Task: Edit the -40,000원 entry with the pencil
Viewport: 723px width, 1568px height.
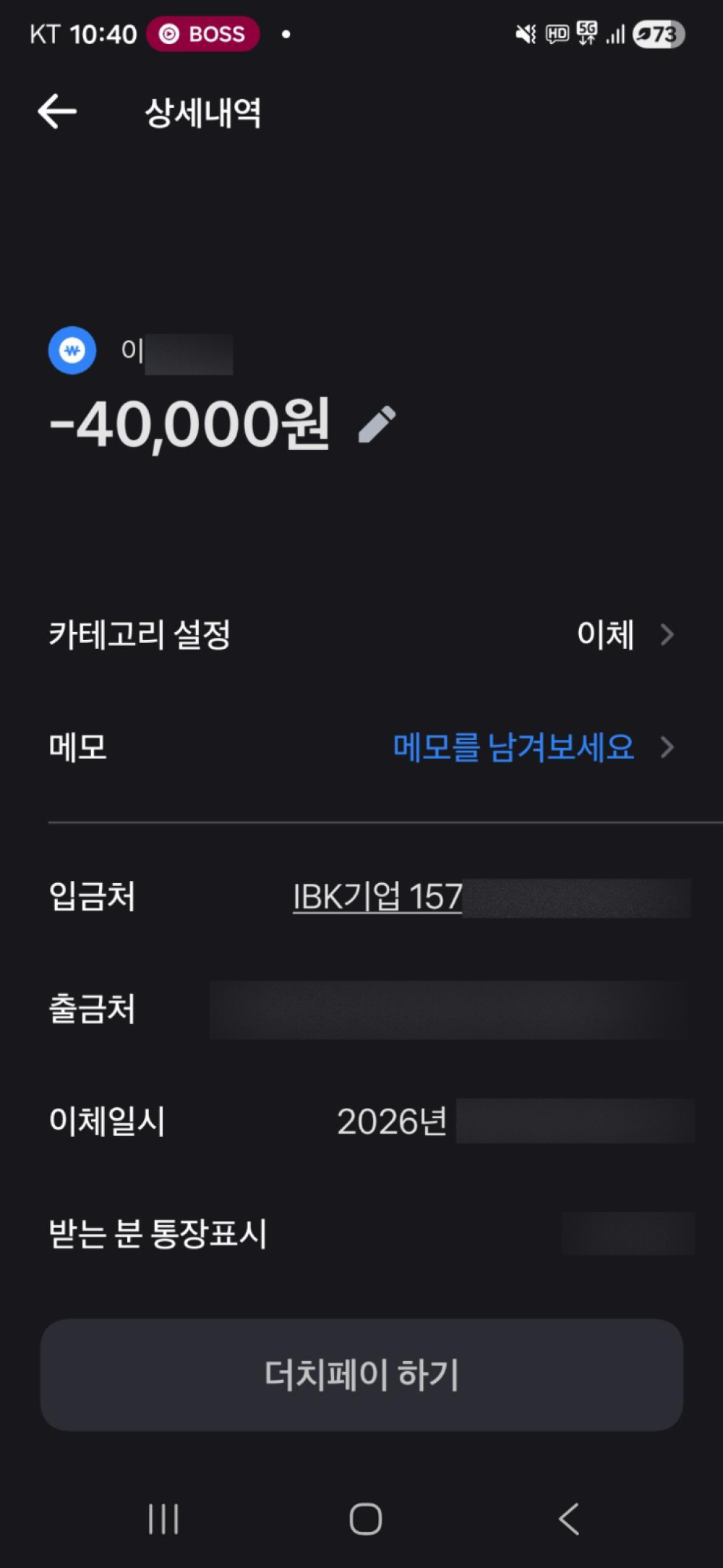Action: (x=377, y=425)
